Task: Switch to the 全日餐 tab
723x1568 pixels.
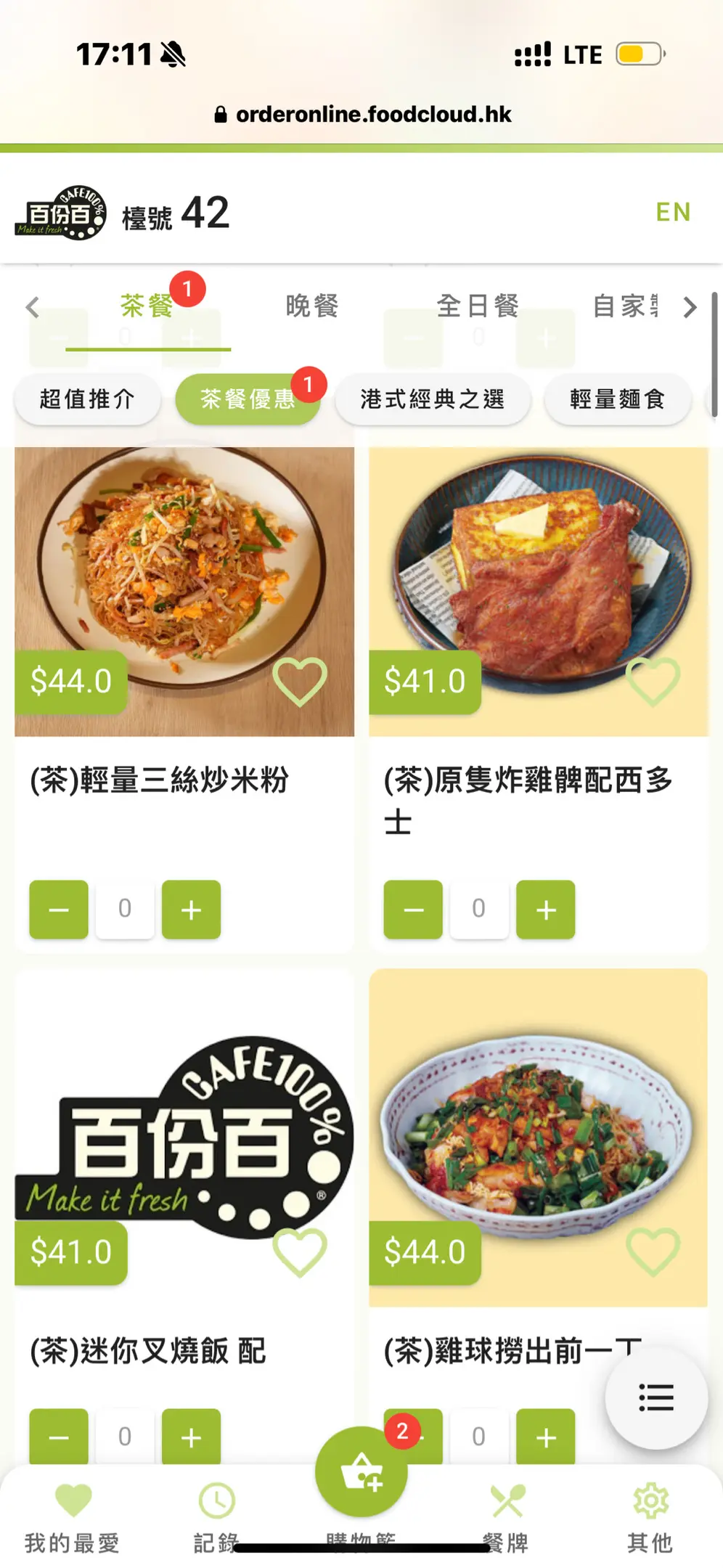Action: pos(478,306)
